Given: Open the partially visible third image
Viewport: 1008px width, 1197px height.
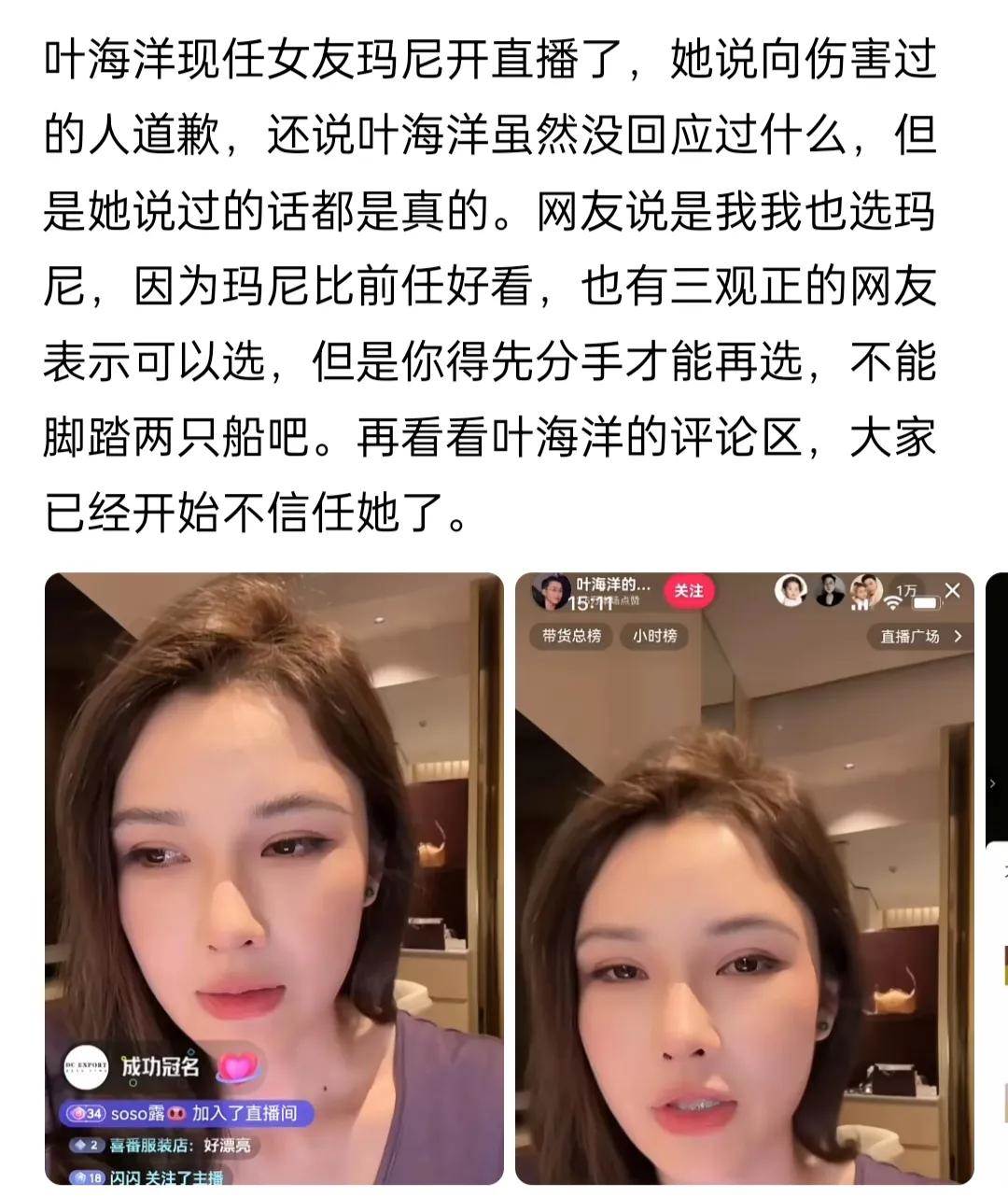Looking at the screenshot, I should pyautogui.click(x=997, y=878).
